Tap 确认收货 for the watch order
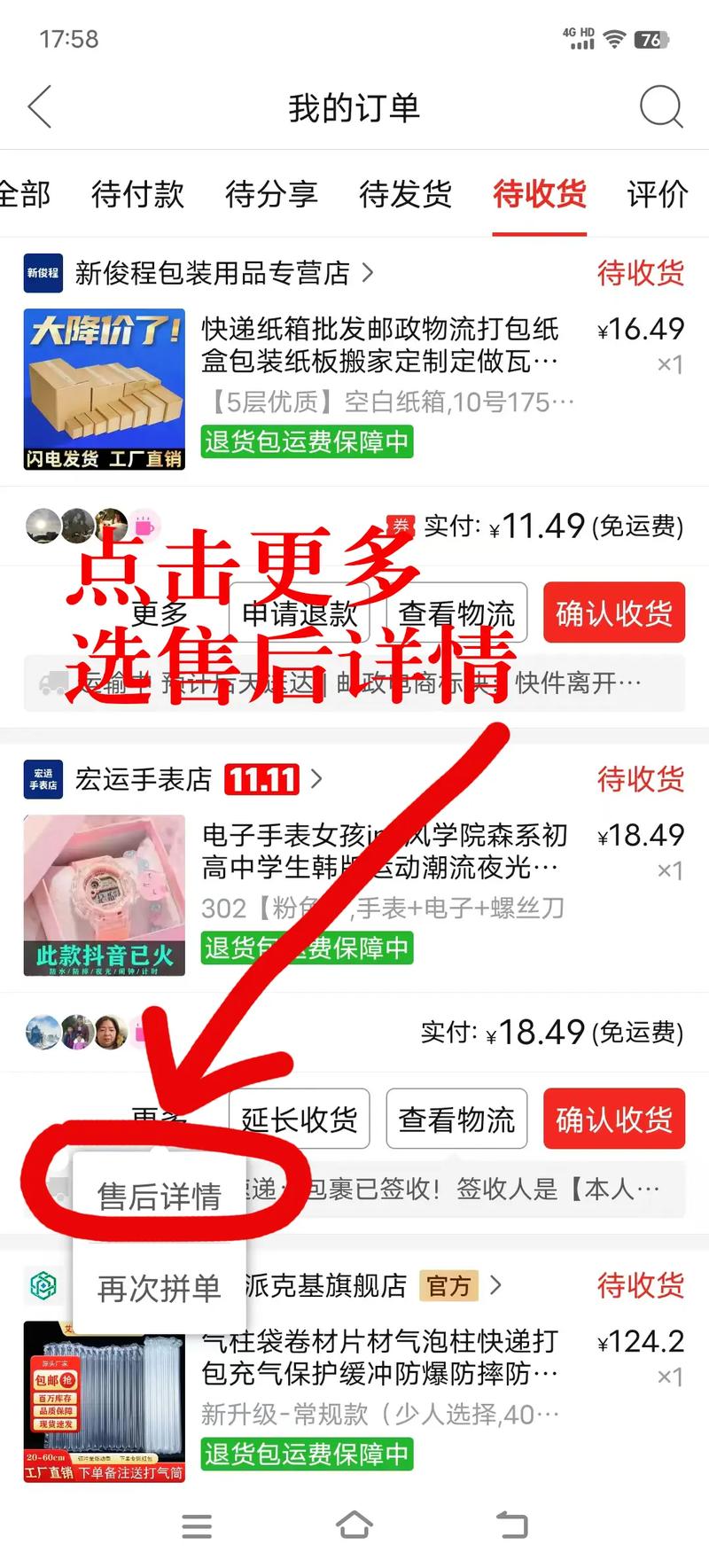The width and height of the screenshot is (709, 1568). coord(613,1119)
